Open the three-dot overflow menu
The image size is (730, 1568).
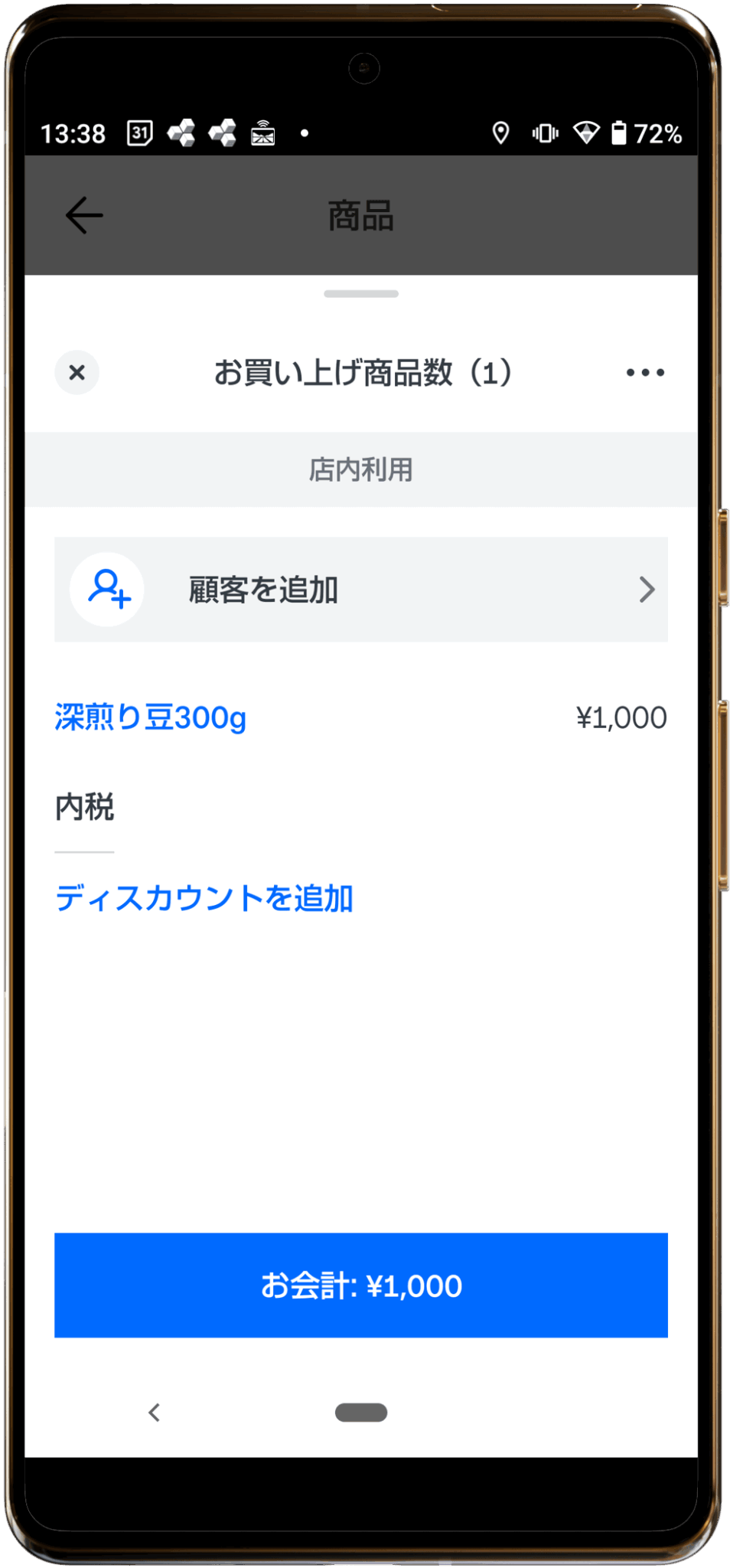[x=644, y=373]
